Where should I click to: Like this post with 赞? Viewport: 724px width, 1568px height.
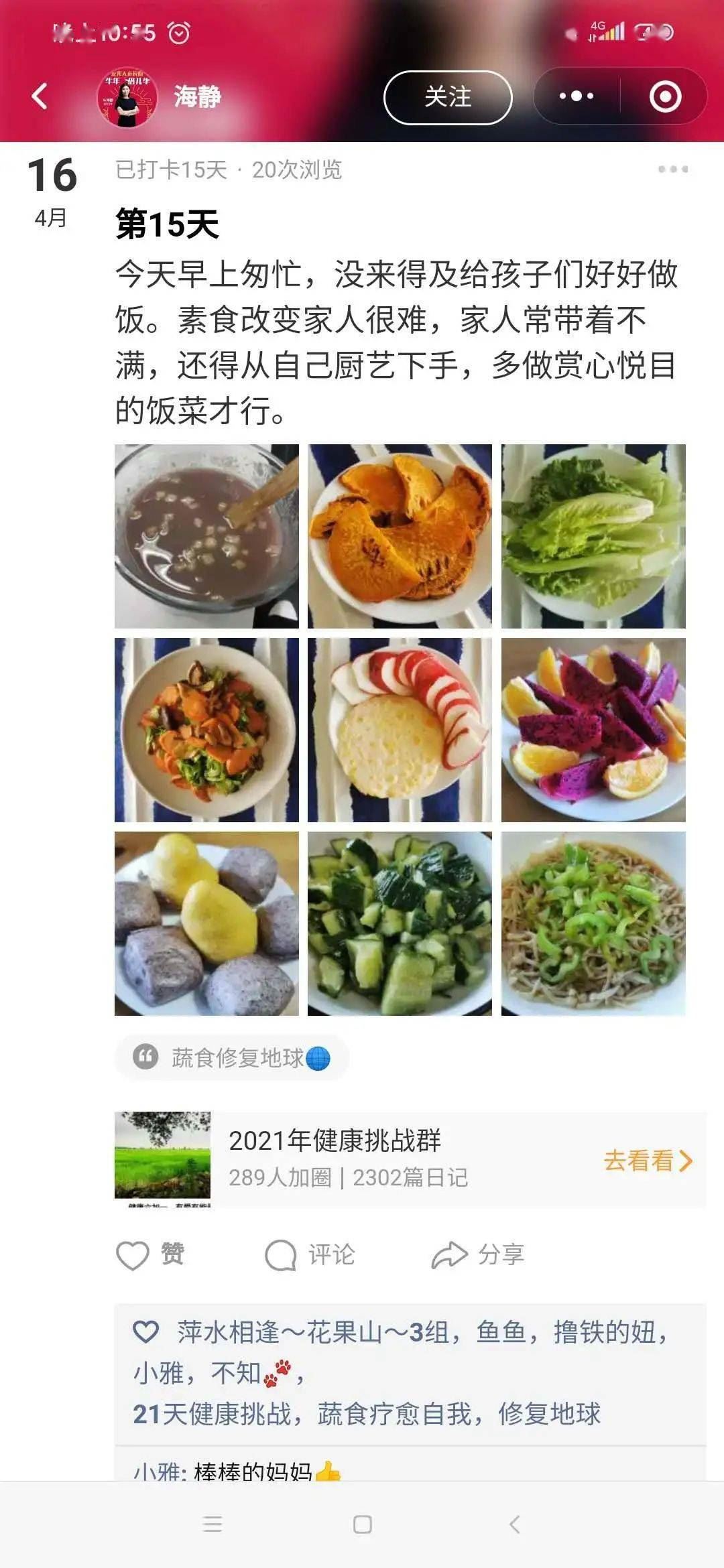151,1254
